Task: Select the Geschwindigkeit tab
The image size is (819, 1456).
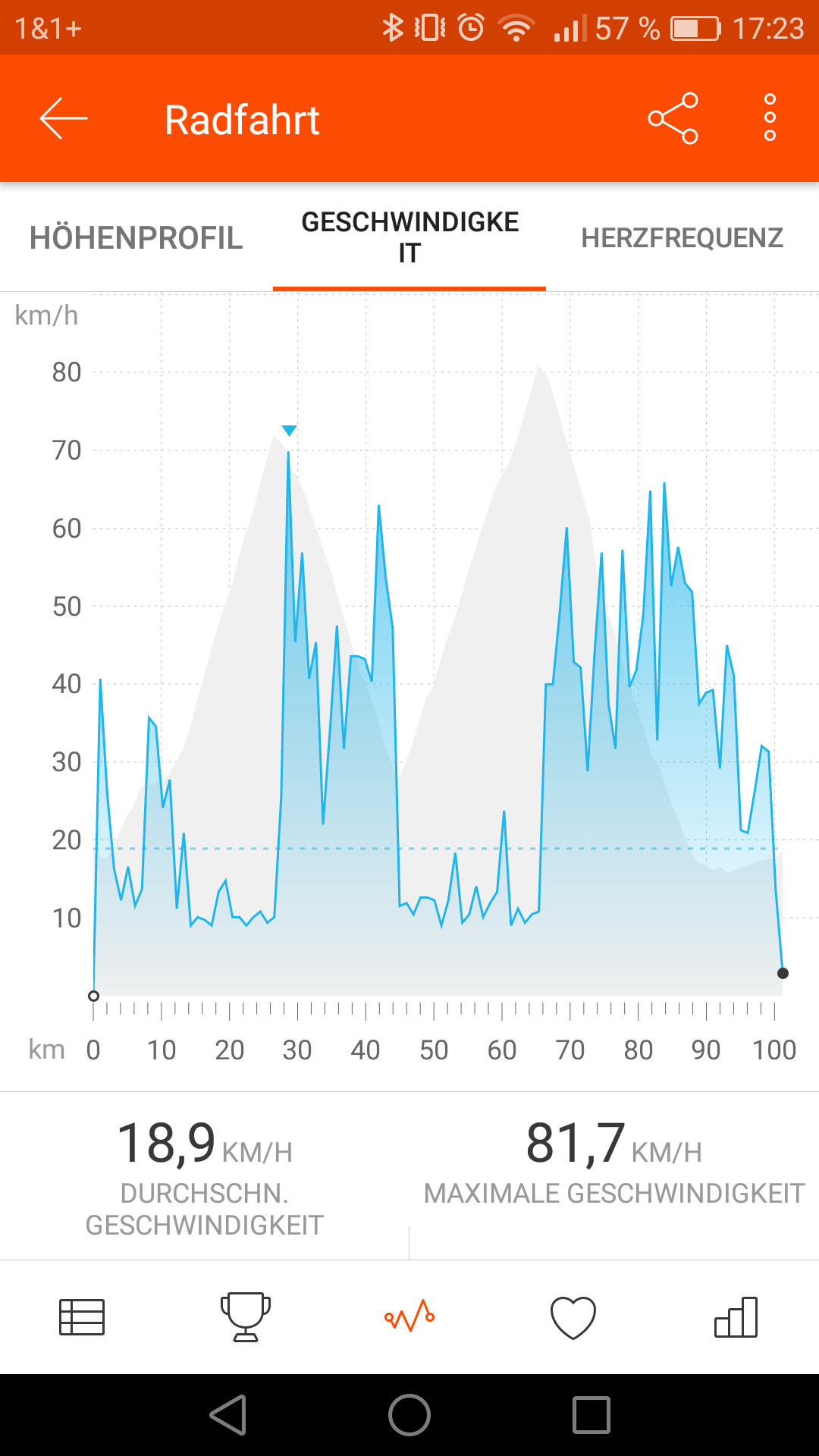Action: 409,237
